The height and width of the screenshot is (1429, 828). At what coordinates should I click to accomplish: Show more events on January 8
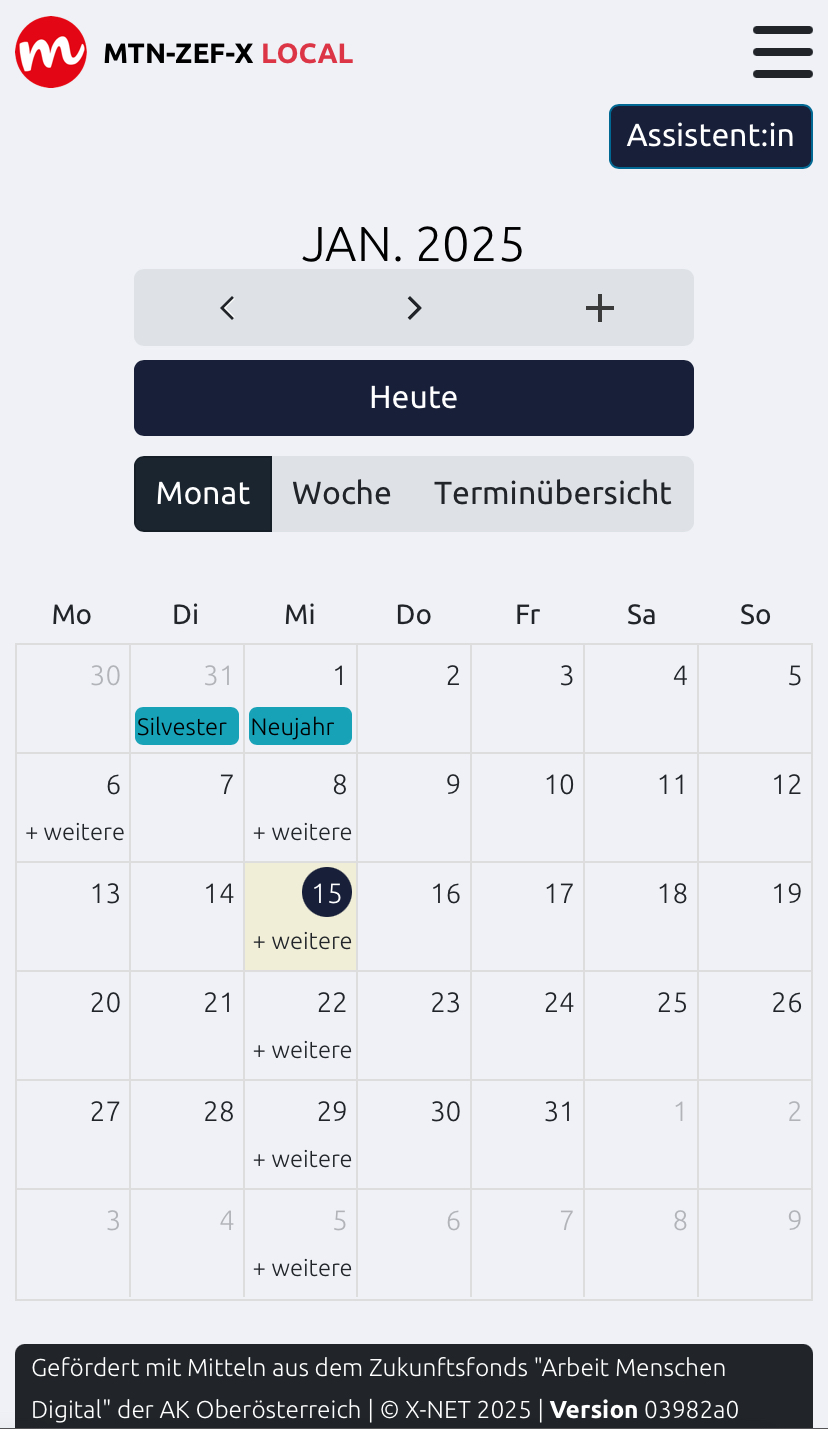click(302, 832)
